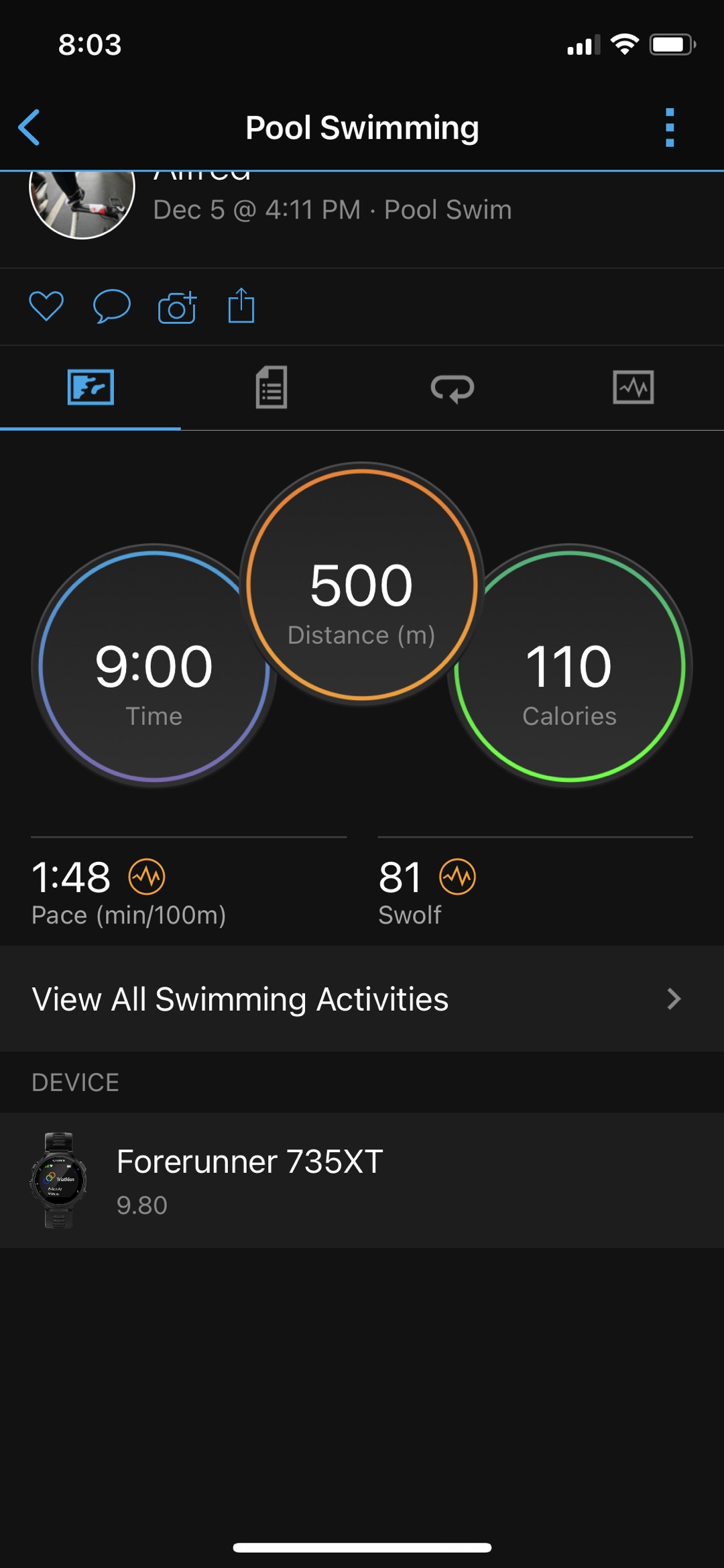The width and height of the screenshot is (724, 1568).
Task: Go back using the top-left arrow
Action: pos(29,127)
